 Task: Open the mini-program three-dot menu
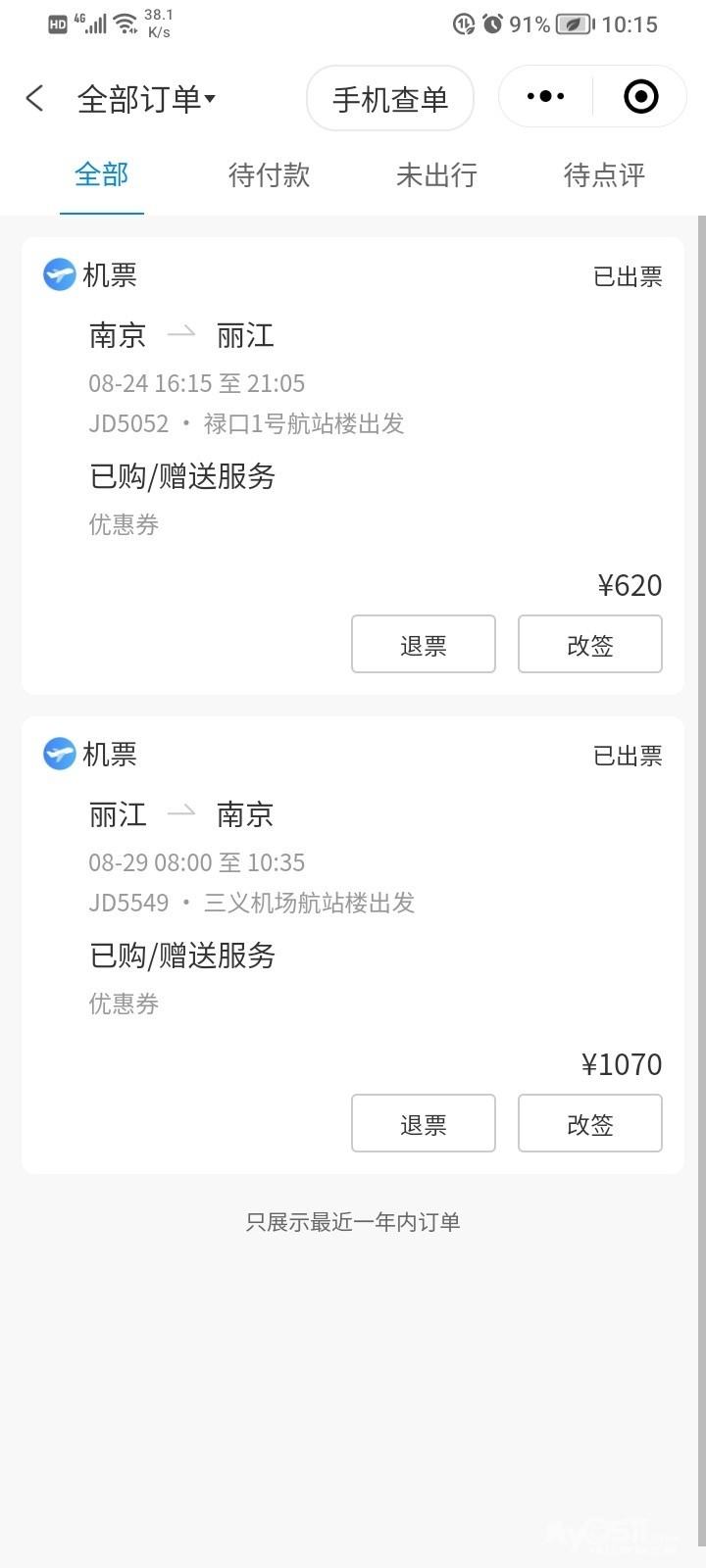[545, 97]
